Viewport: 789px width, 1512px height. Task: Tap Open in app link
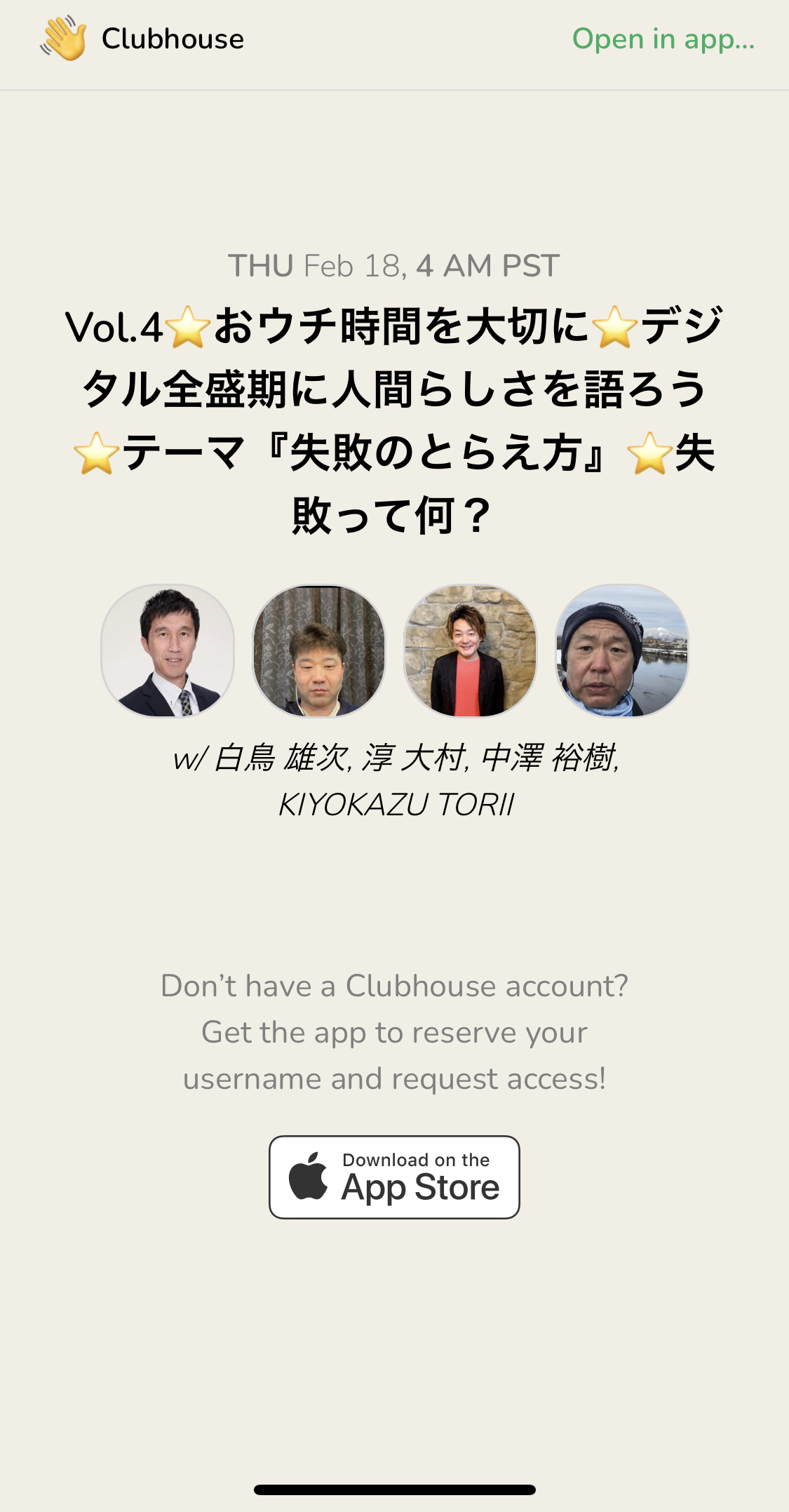(663, 39)
